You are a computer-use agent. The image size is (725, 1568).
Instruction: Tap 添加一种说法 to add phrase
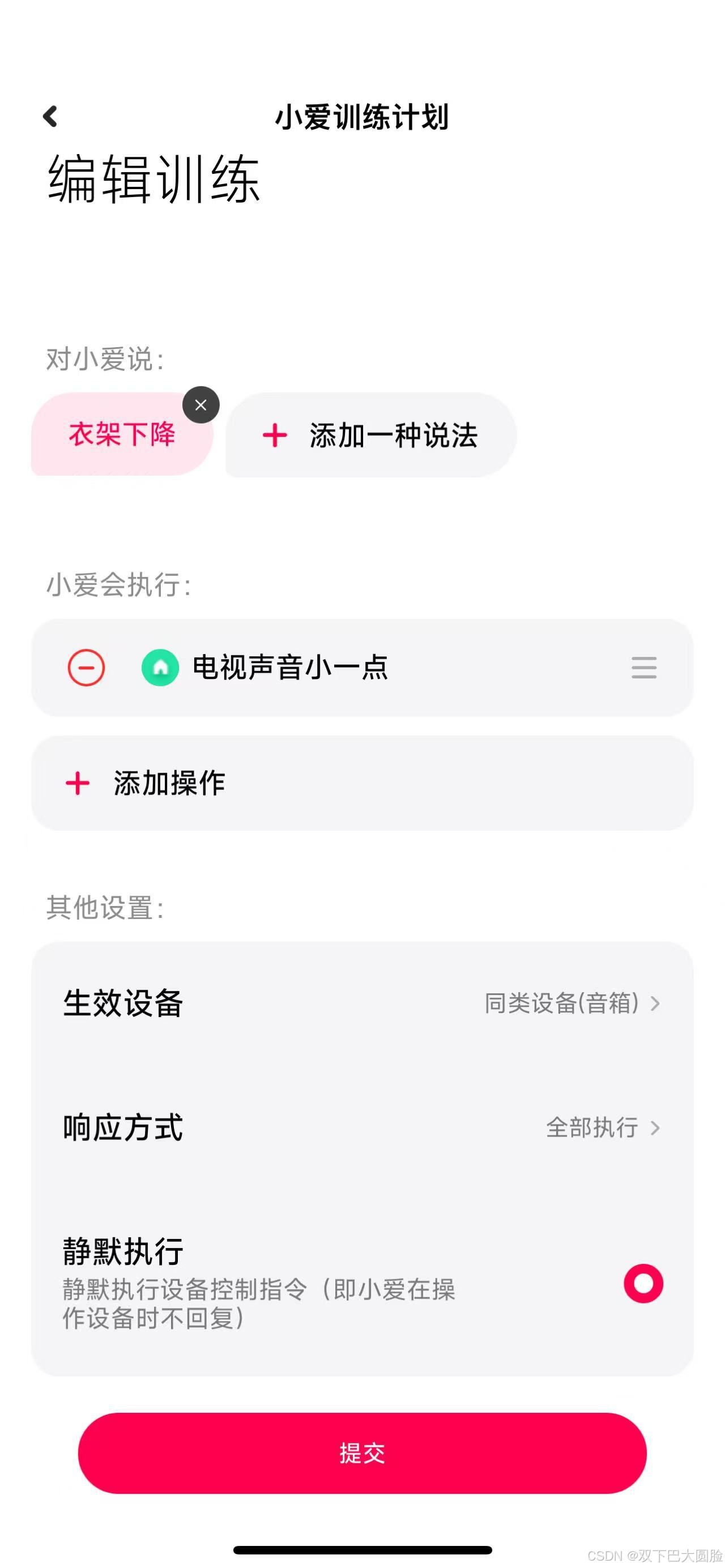click(x=371, y=435)
